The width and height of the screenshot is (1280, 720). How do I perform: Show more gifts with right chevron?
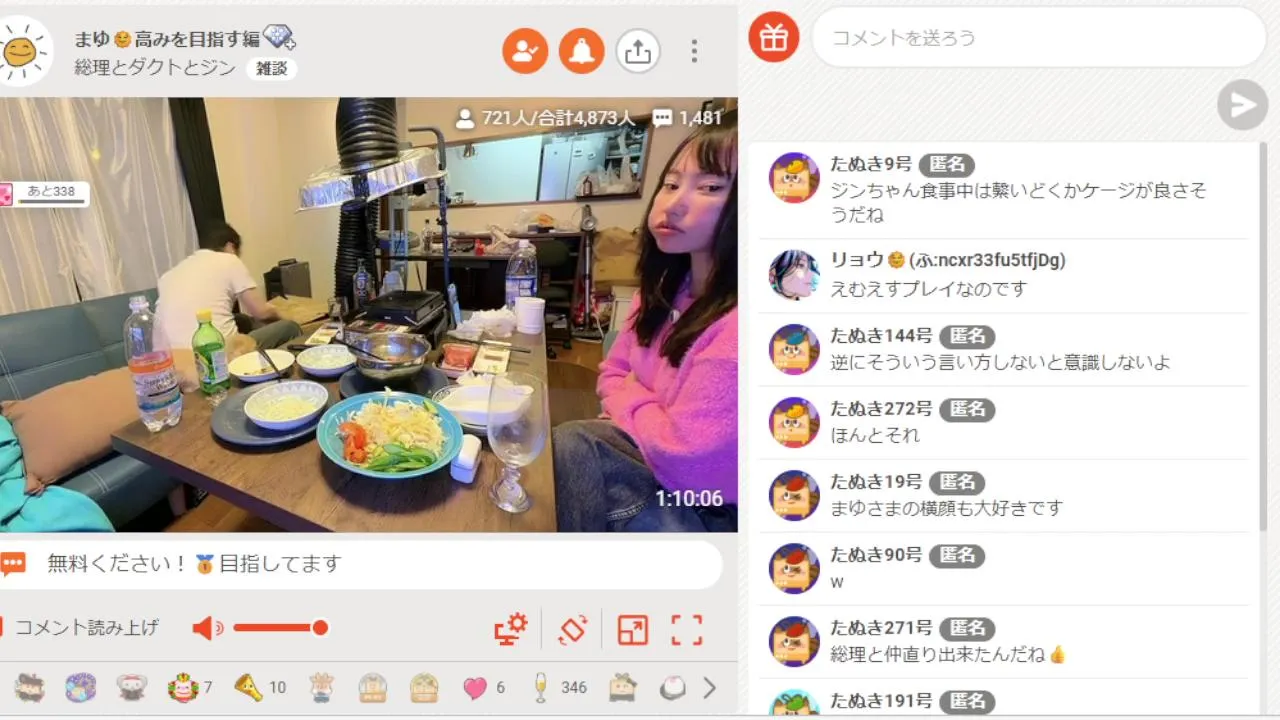710,687
